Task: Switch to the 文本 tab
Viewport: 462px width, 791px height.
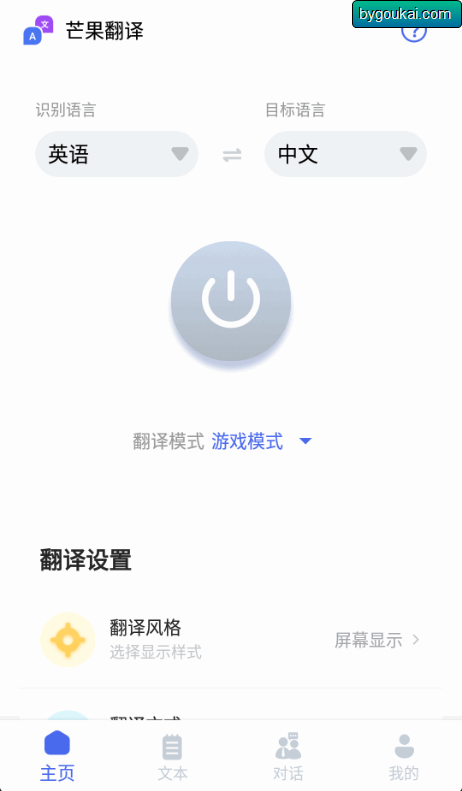Action: point(172,755)
